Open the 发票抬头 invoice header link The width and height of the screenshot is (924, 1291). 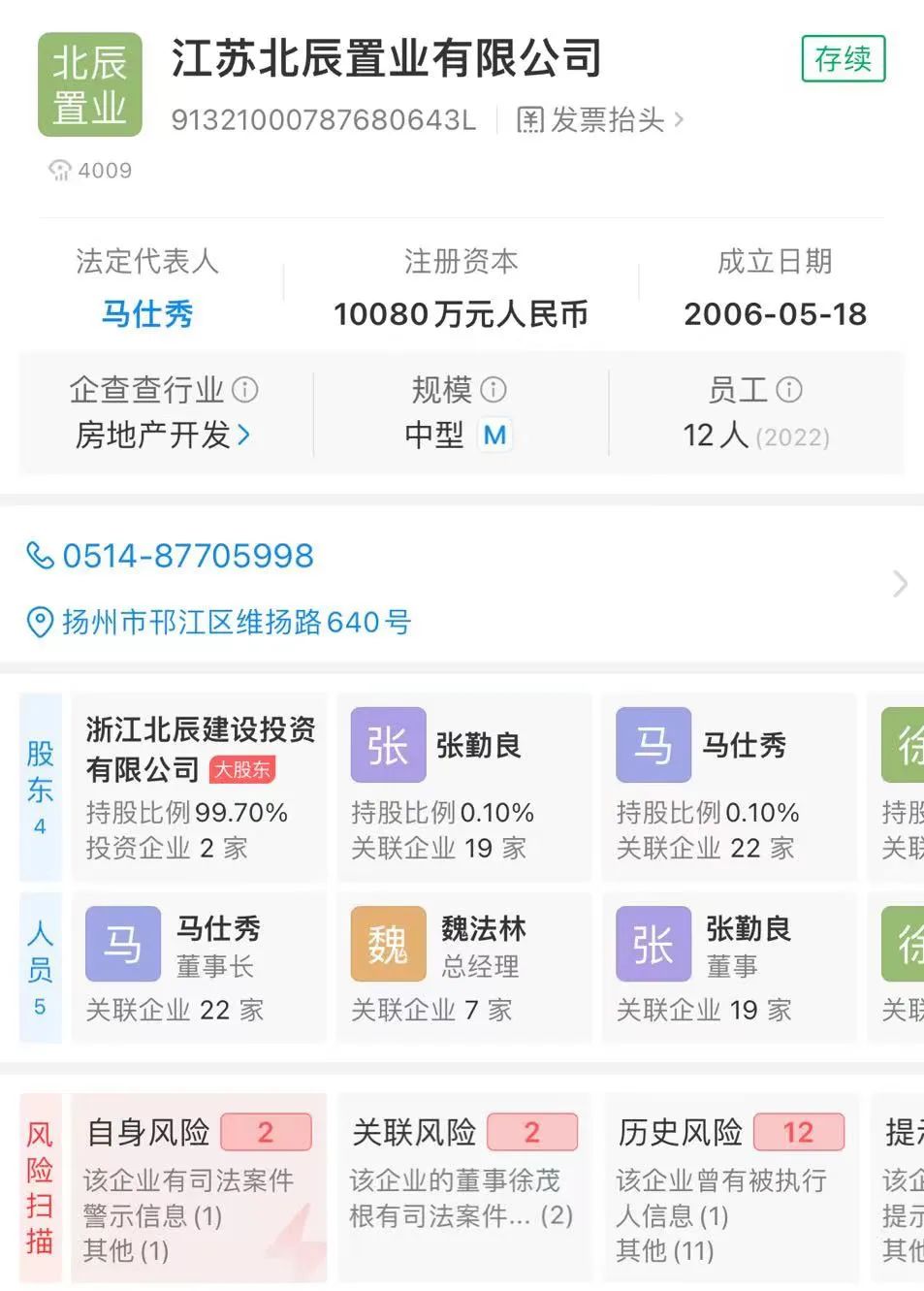coord(600,120)
